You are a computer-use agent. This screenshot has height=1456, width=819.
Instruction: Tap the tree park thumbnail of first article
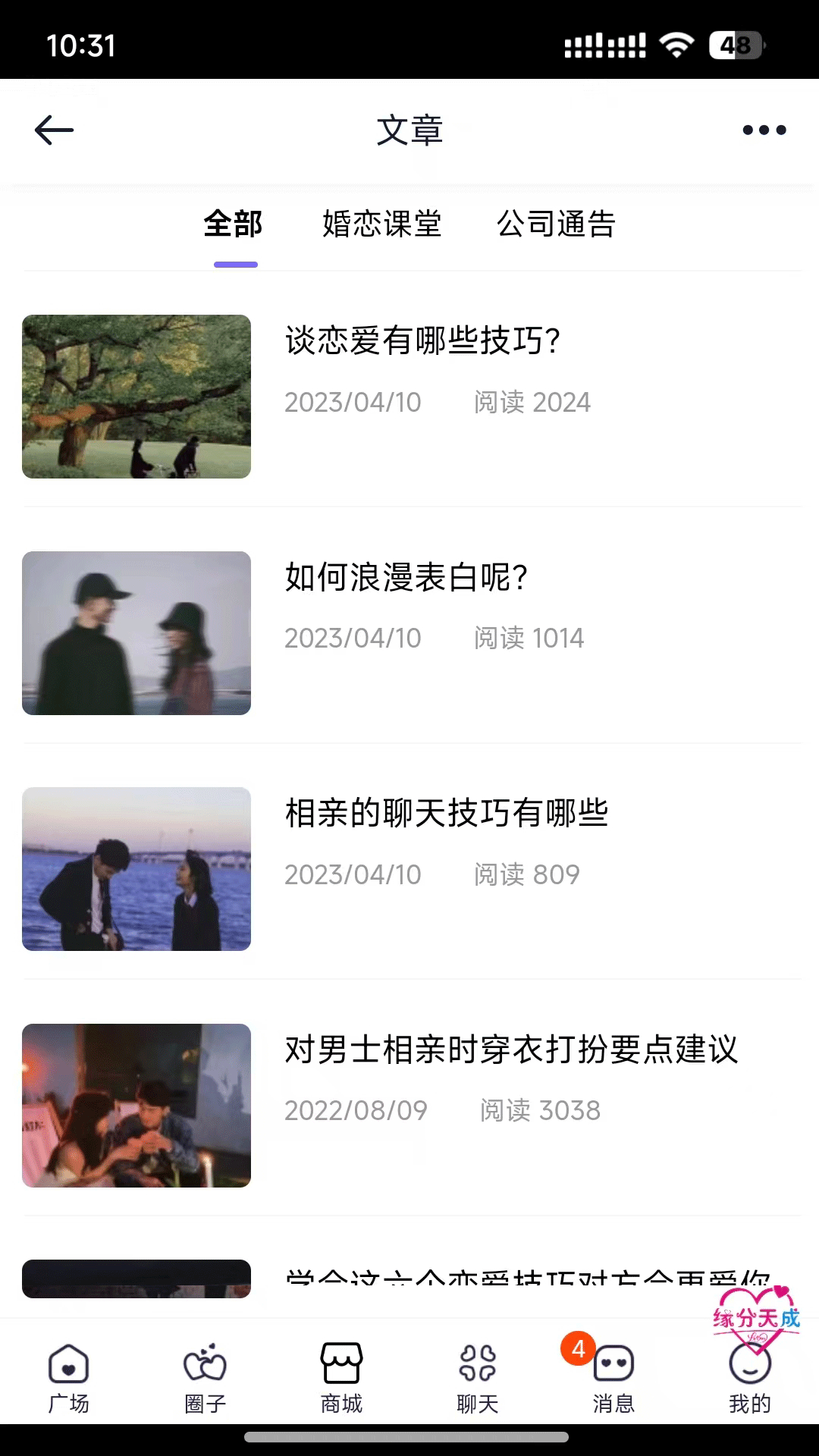point(136,397)
